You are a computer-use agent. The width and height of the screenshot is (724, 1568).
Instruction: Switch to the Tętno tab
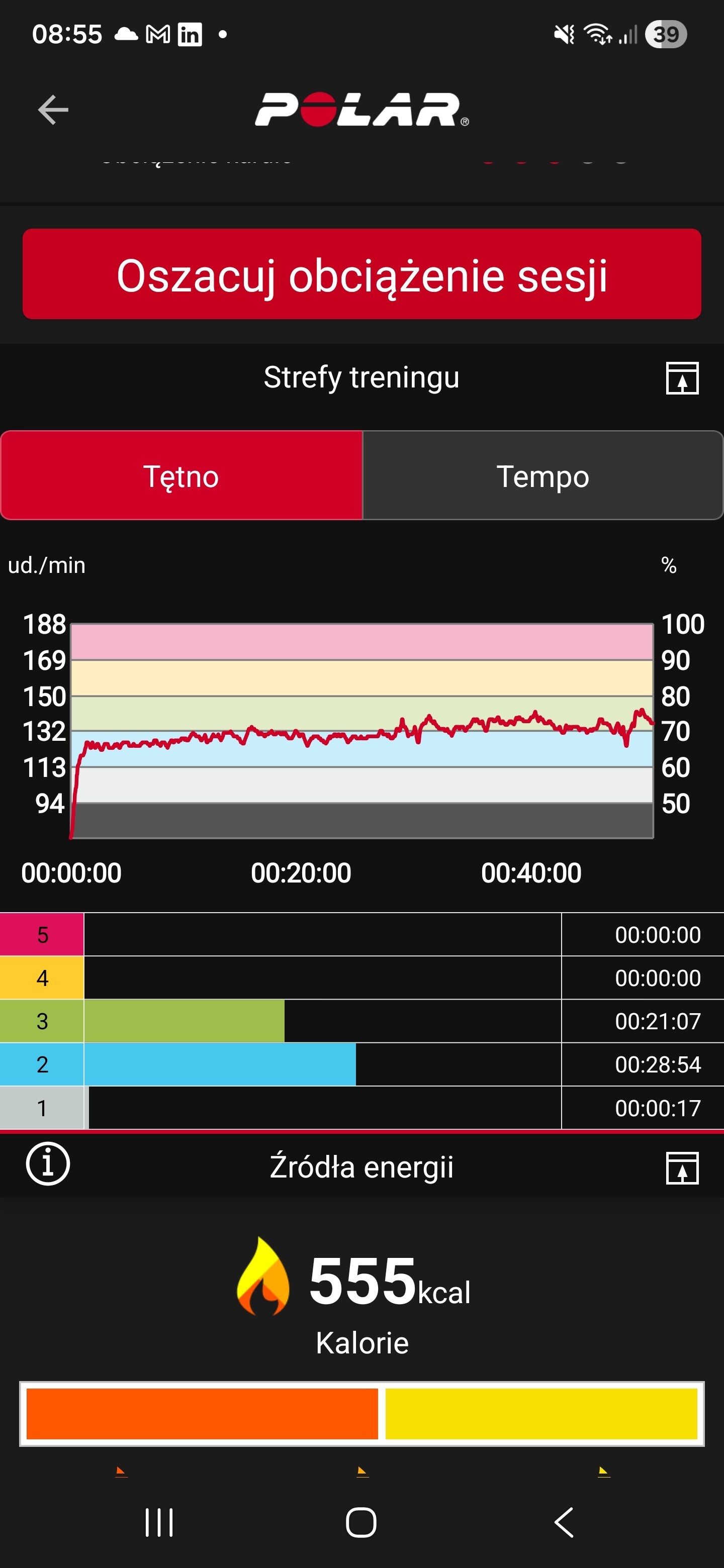click(182, 475)
